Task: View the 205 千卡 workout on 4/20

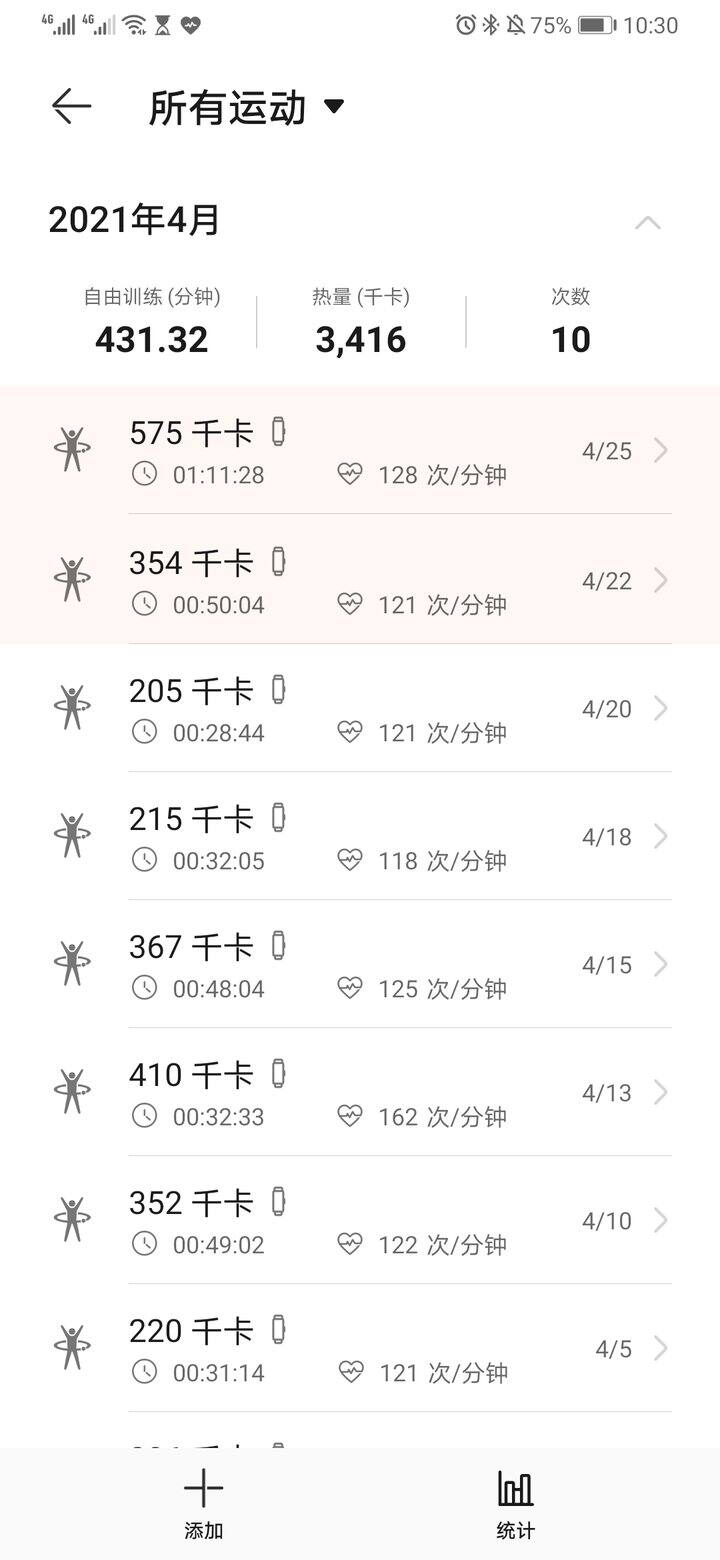Action: (360, 708)
